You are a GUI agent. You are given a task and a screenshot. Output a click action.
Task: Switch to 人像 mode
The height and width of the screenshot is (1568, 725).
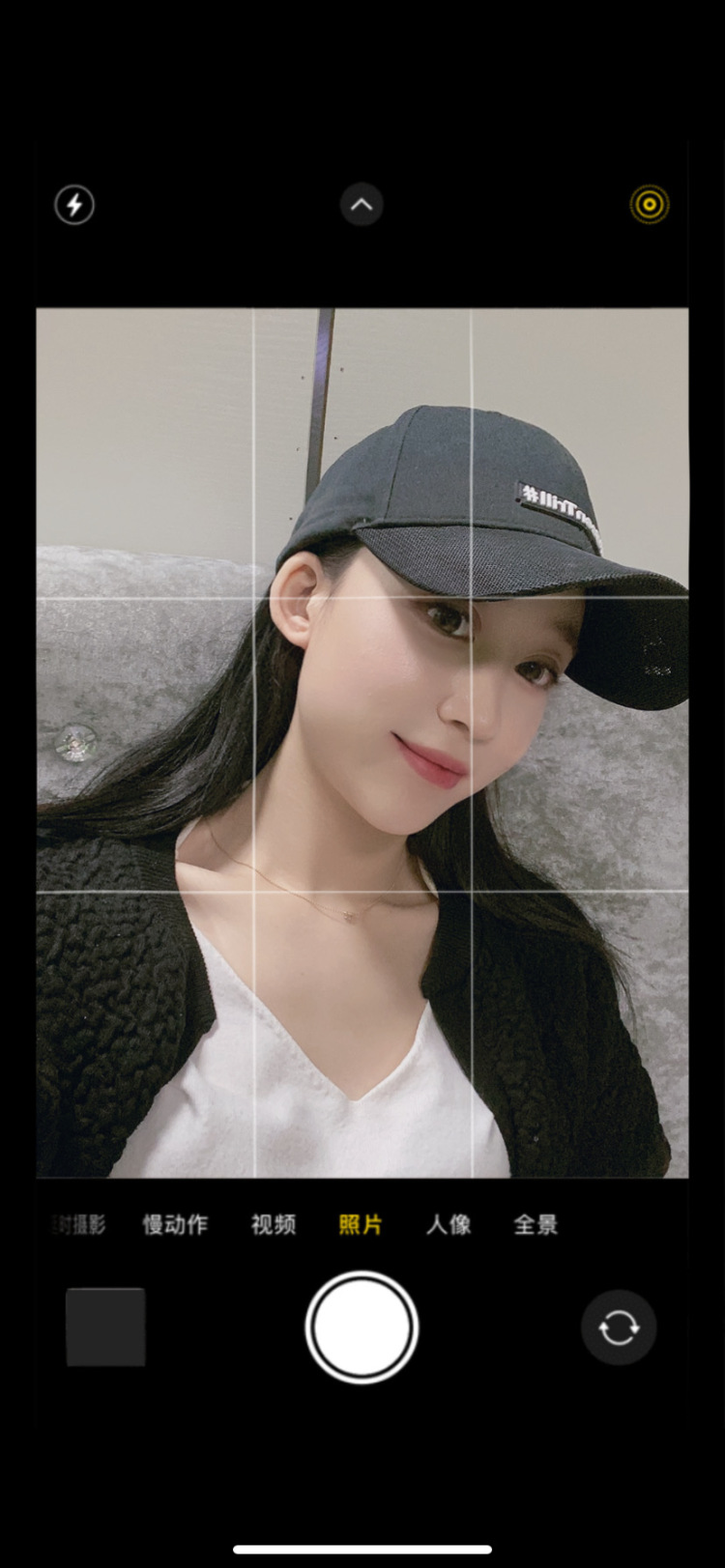[449, 1225]
